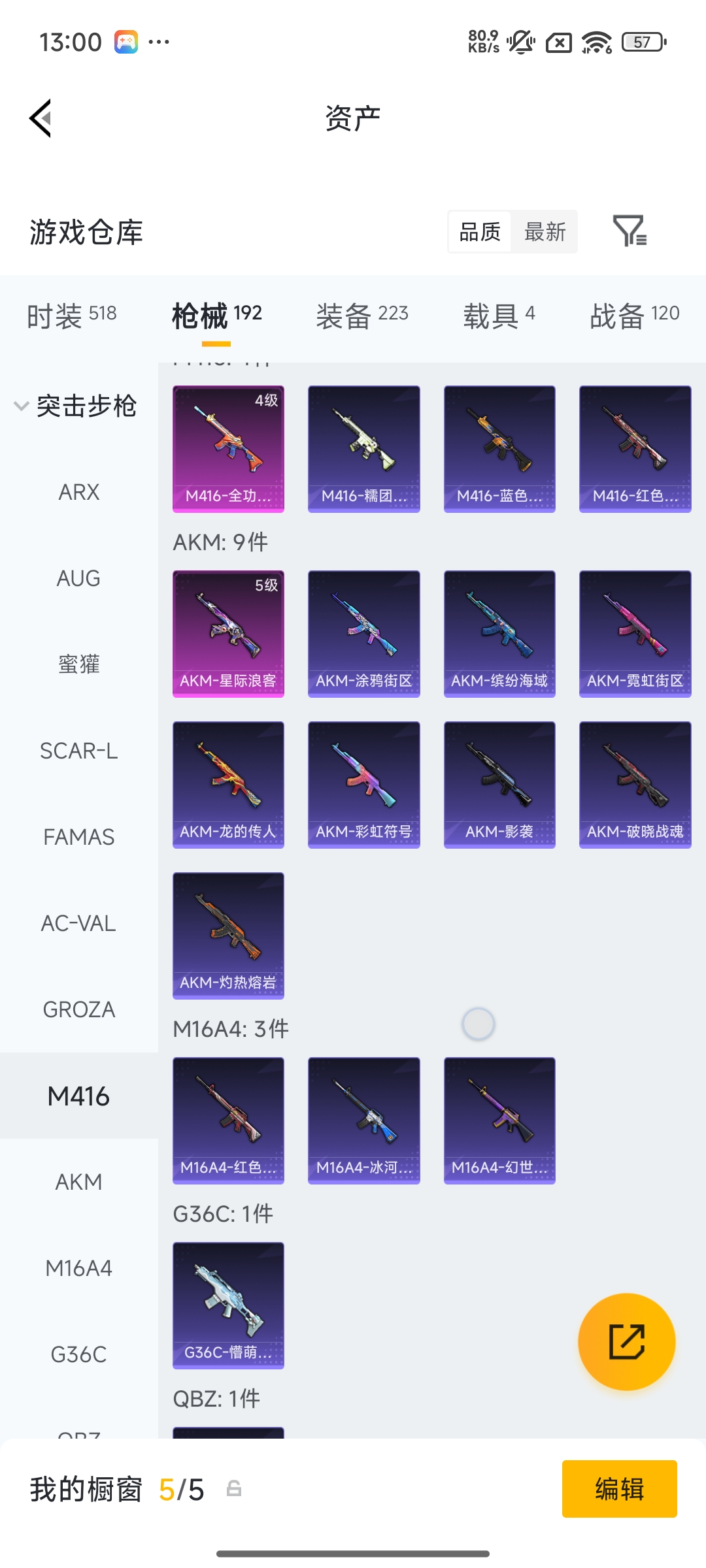Open the M16A4-冰河 skin tile
The image size is (706, 1568).
click(x=363, y=1120)
